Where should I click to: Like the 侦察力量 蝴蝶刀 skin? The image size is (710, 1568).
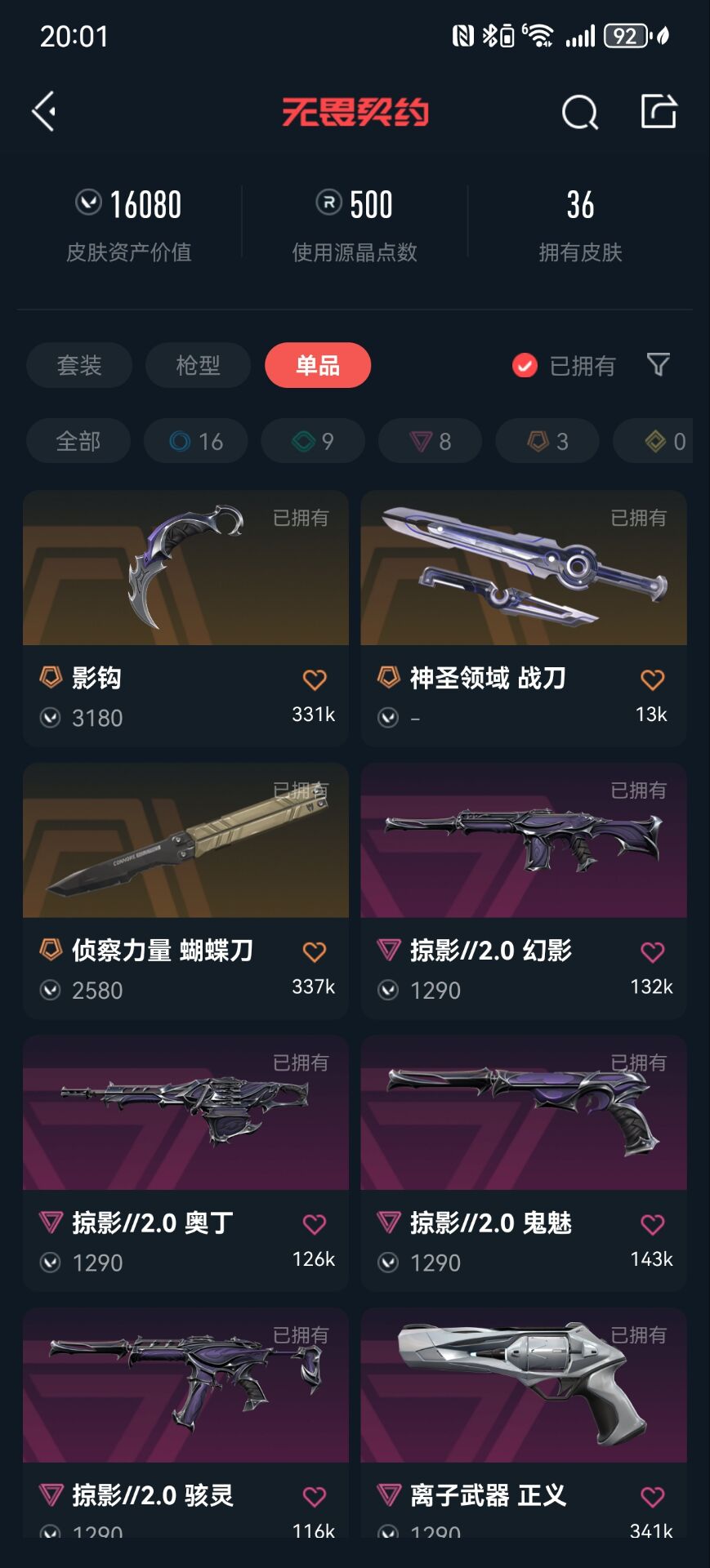pyautogui.click(x=315, y=951)
